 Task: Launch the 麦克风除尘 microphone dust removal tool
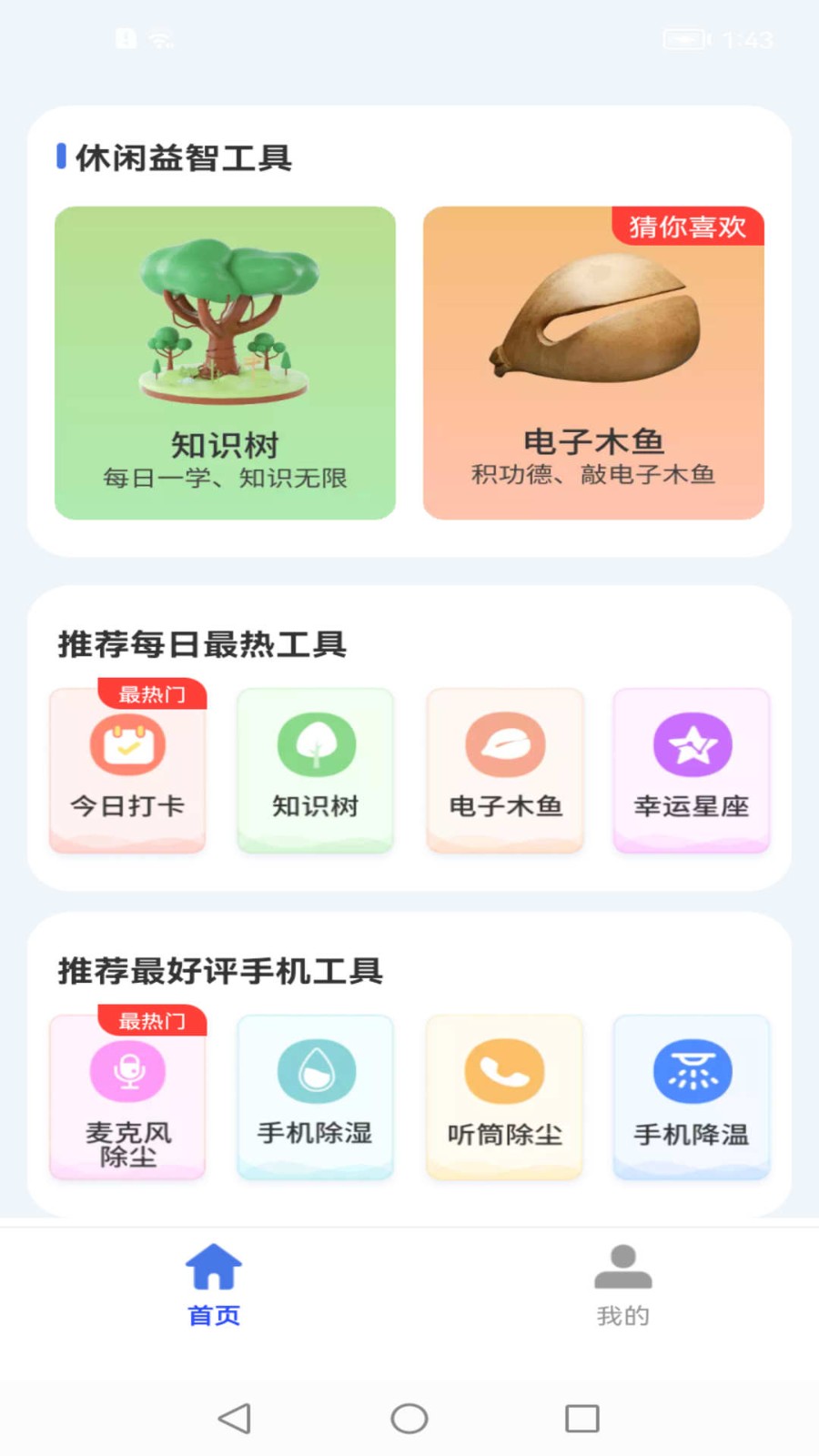pos(126,1097)
